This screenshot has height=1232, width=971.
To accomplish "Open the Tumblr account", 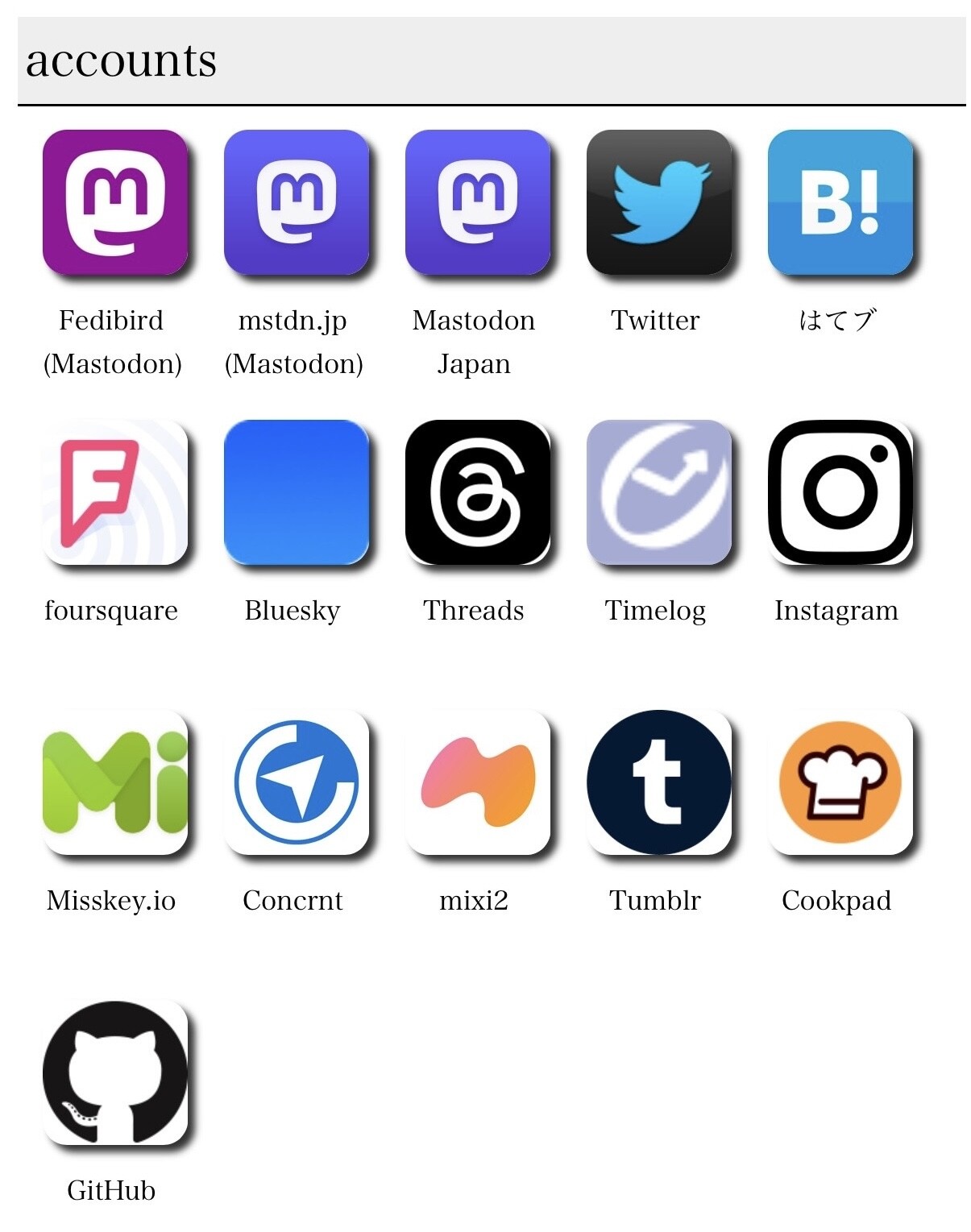I will pos(658,782).
